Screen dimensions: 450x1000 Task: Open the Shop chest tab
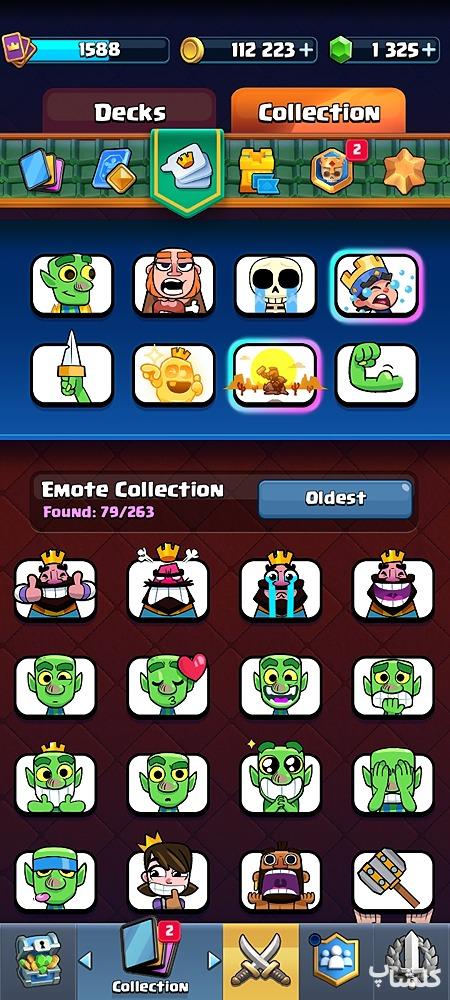tap(38, 961)
